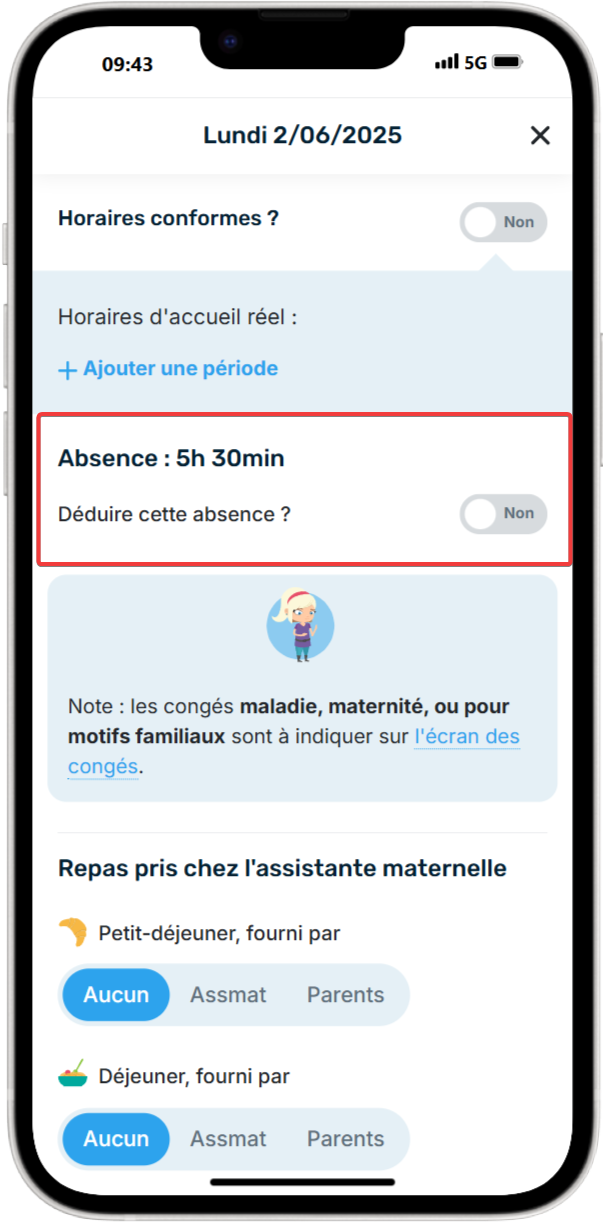The height and width of the screenshot is (1222, 603).
Task: Enable Déduire cette absence switch
Action: (x=503, y=514)
